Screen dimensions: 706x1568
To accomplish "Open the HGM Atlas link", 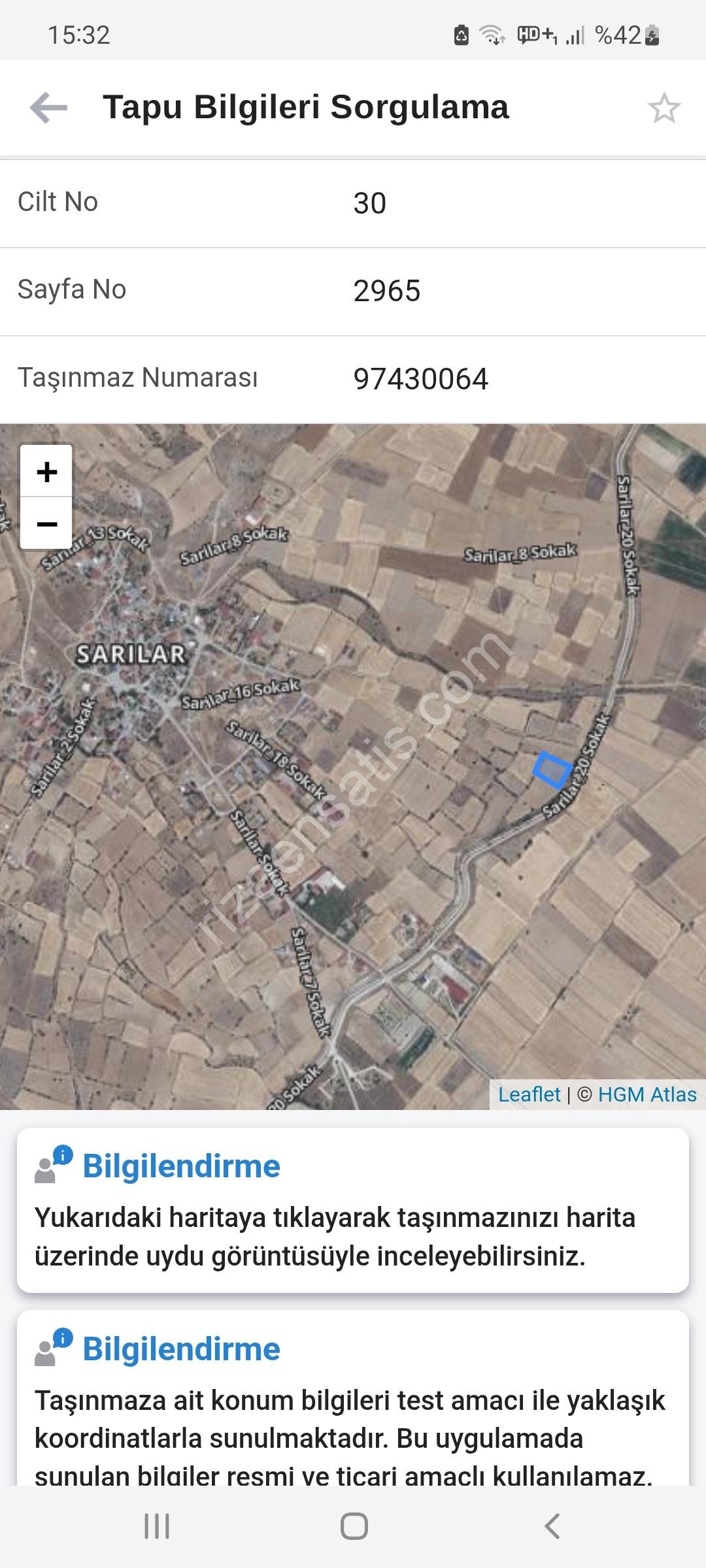I will (647, 1094).
